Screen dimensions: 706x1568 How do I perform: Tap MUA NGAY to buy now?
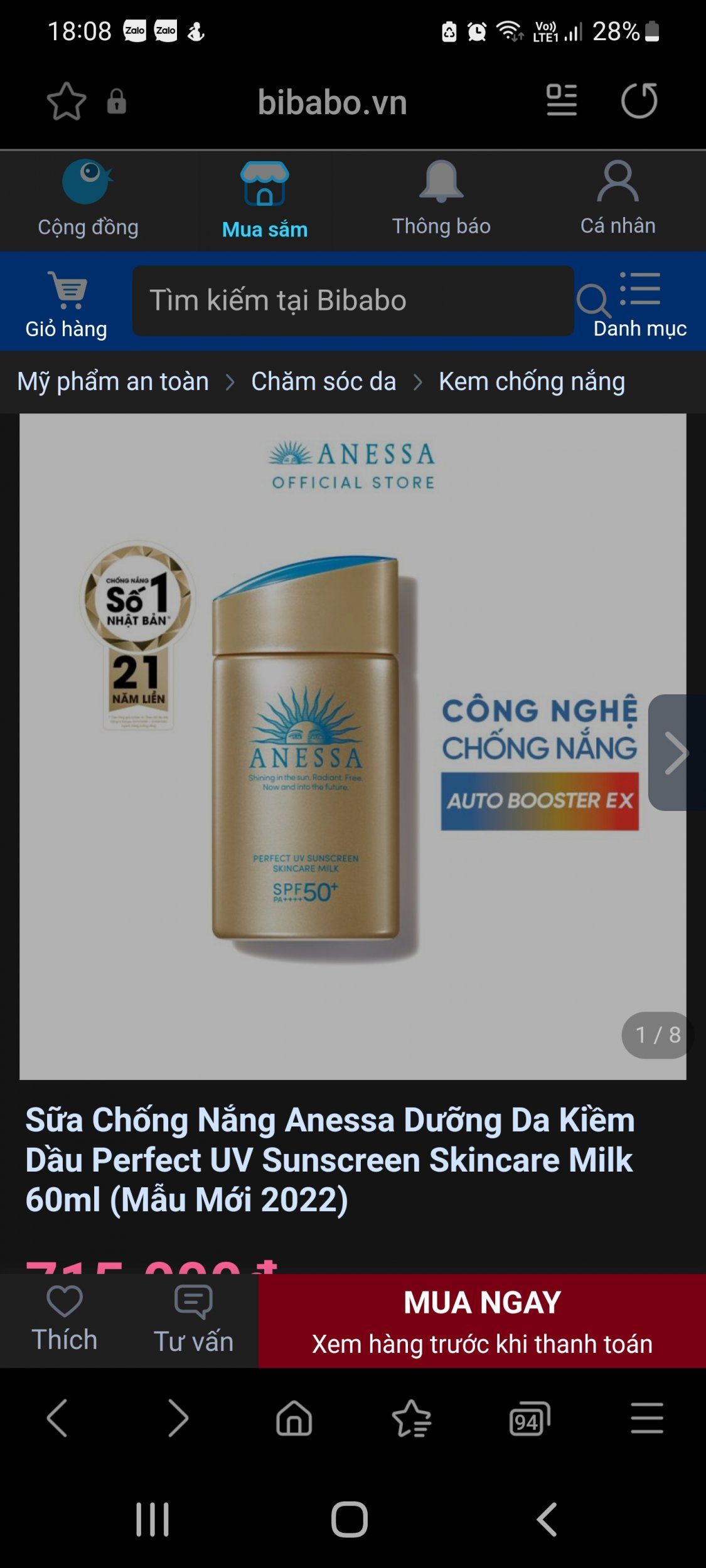coord(482,1321)
